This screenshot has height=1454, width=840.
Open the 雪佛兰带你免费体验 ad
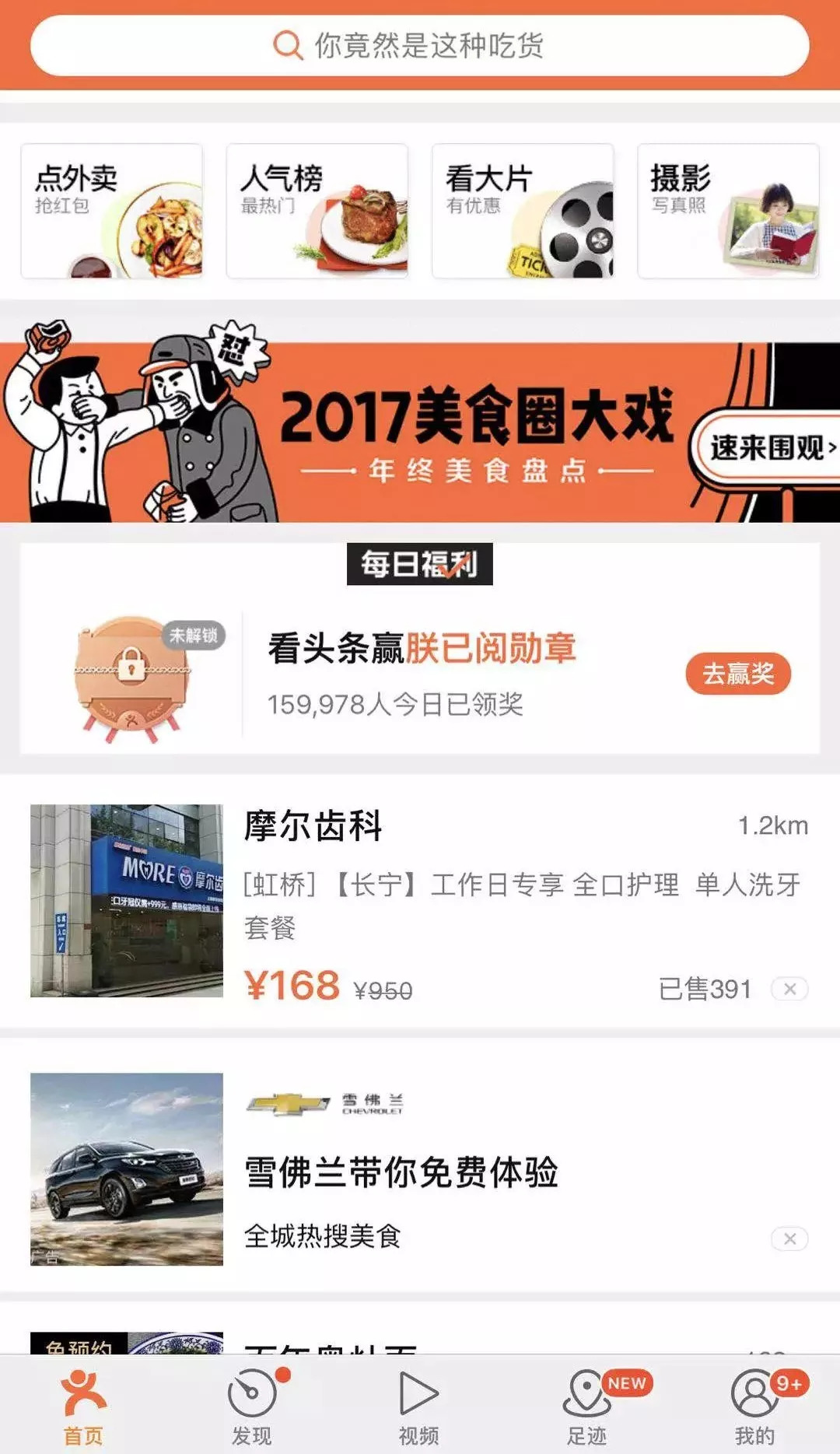[420, 1169]
